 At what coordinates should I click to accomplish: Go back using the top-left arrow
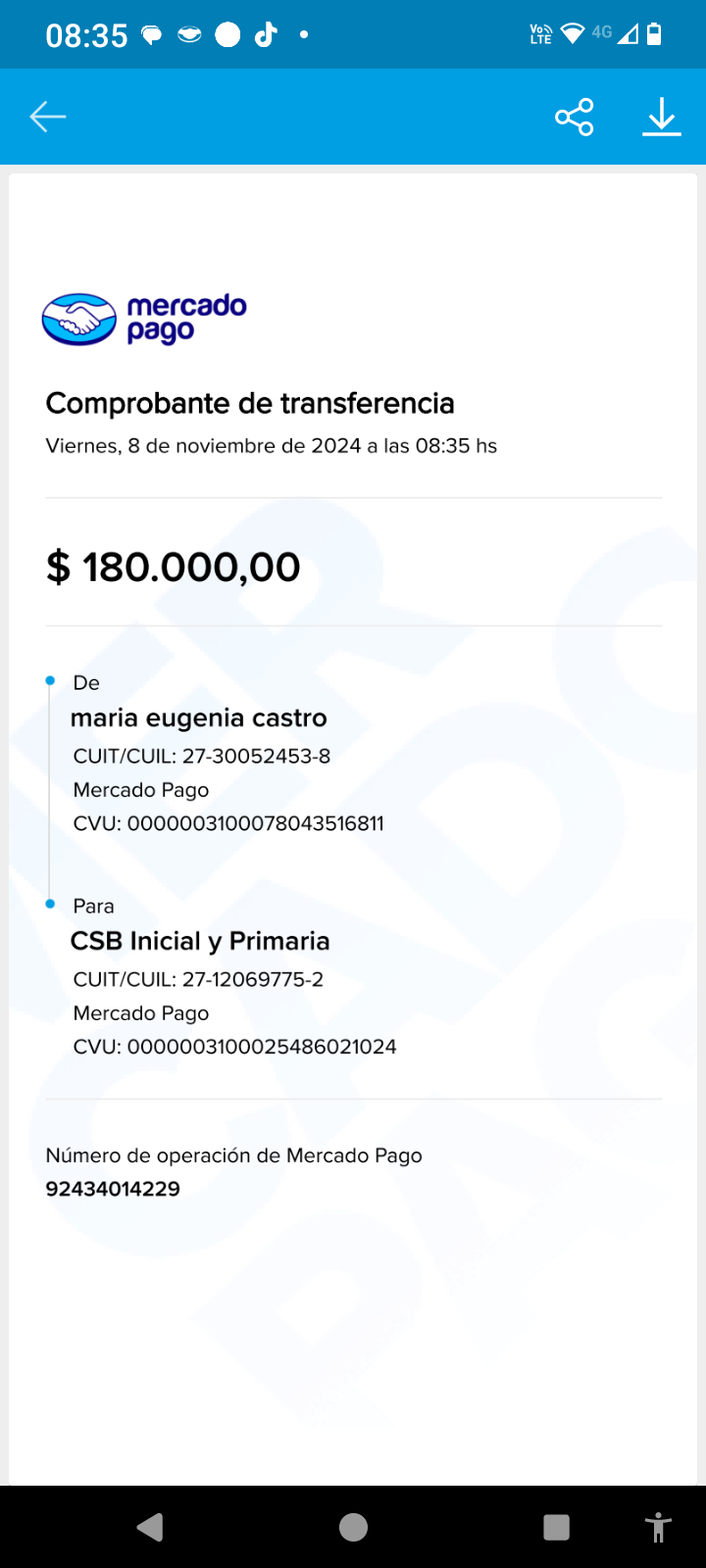47,118
